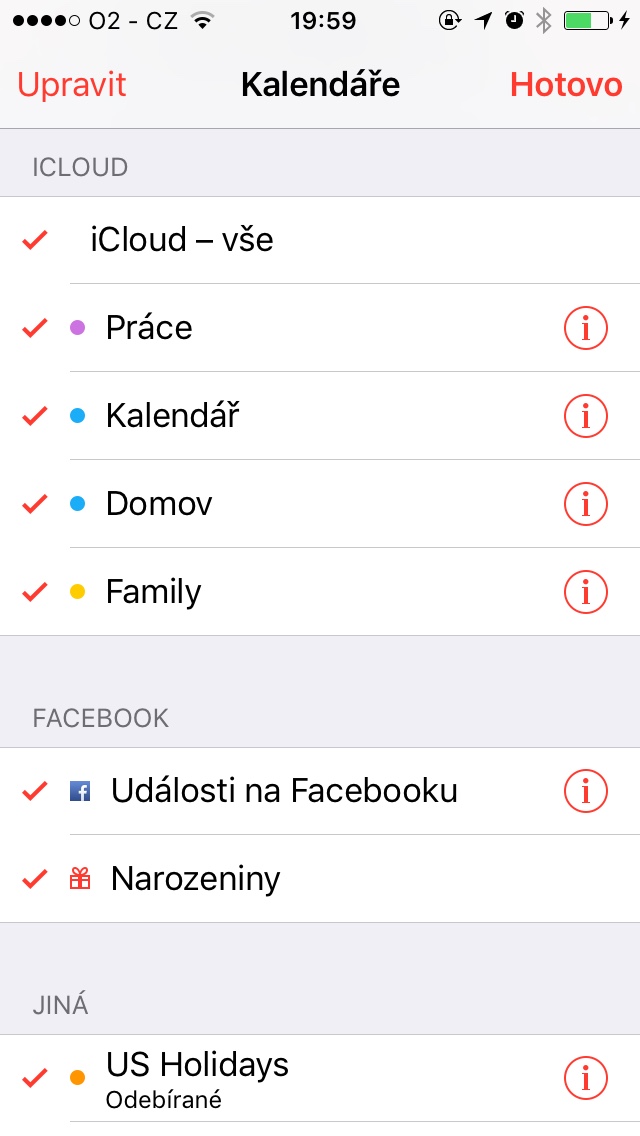Disable the Narozeniny calendar
The width and height of the screenshot is (640, 1136).
195,879
